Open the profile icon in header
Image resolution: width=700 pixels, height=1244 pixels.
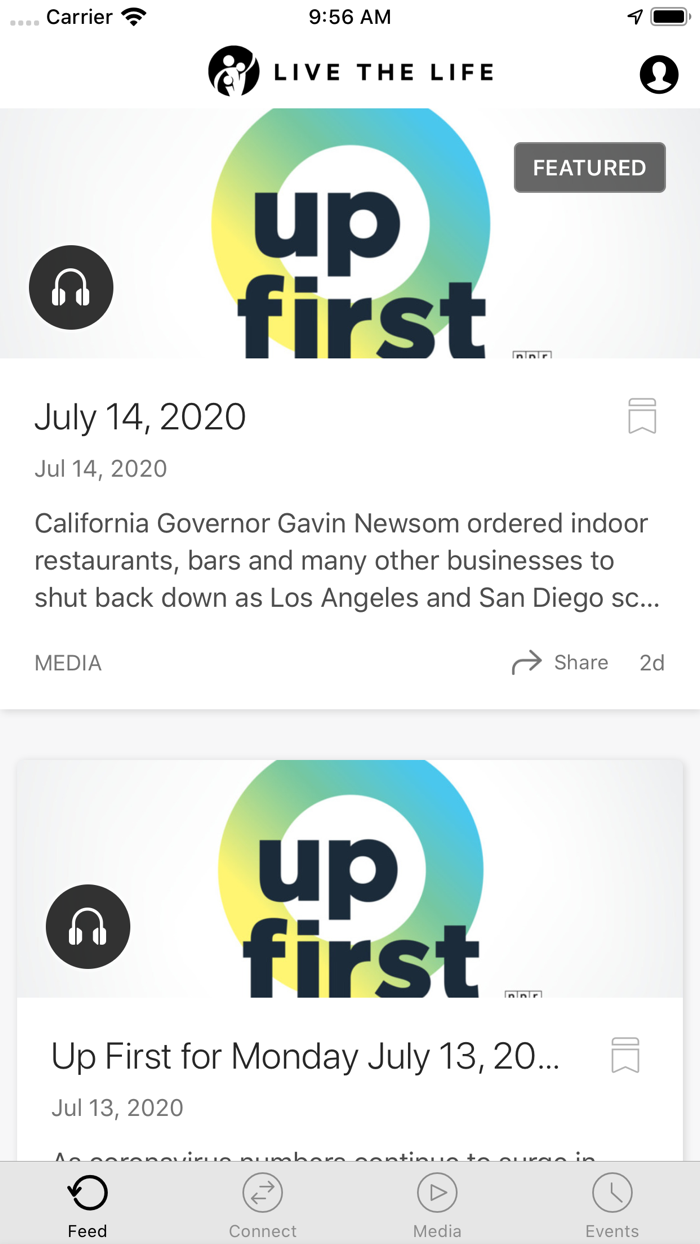659,74
